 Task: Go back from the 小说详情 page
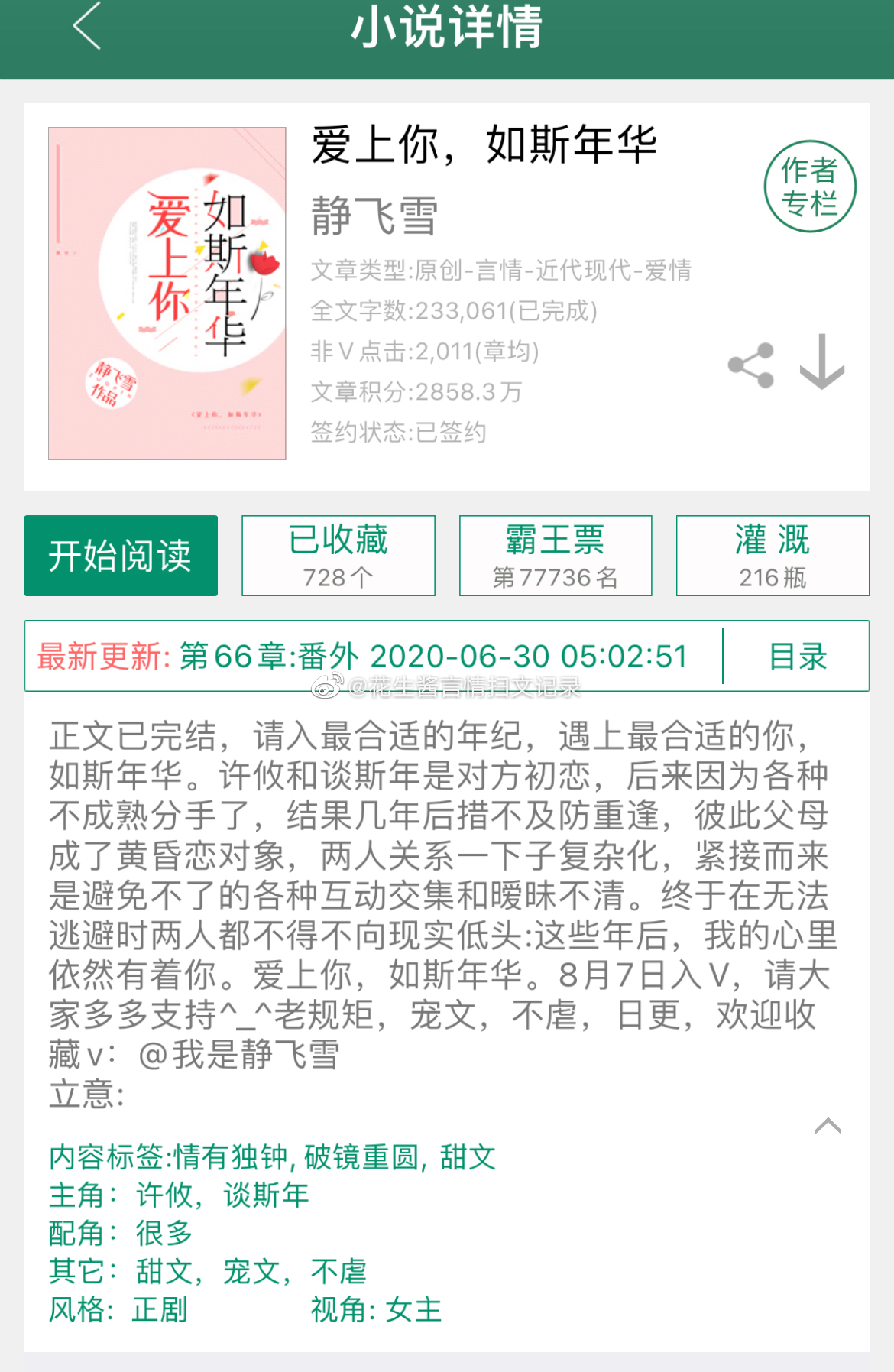tap(86, 27)
